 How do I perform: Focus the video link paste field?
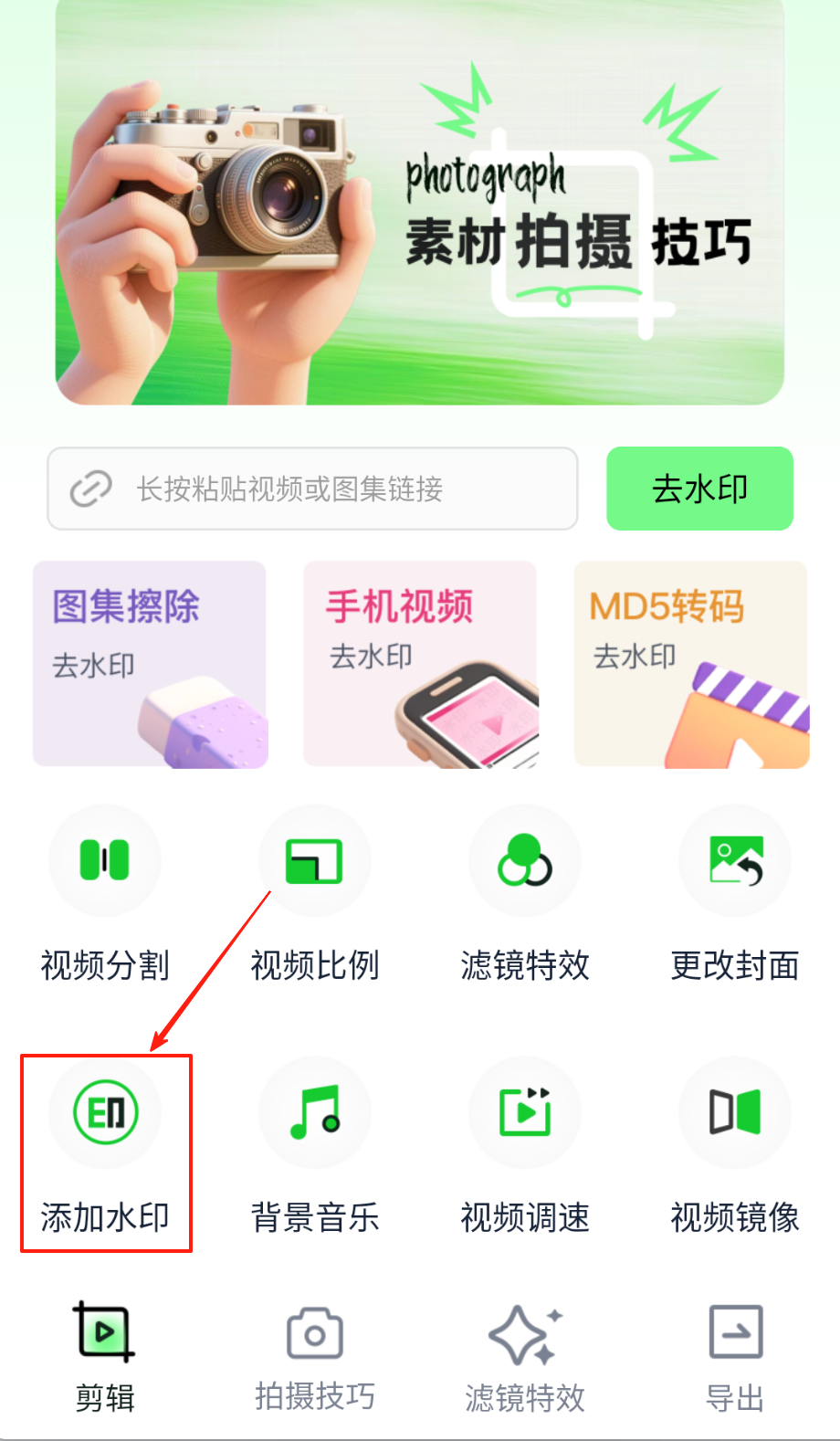(312, 489)
